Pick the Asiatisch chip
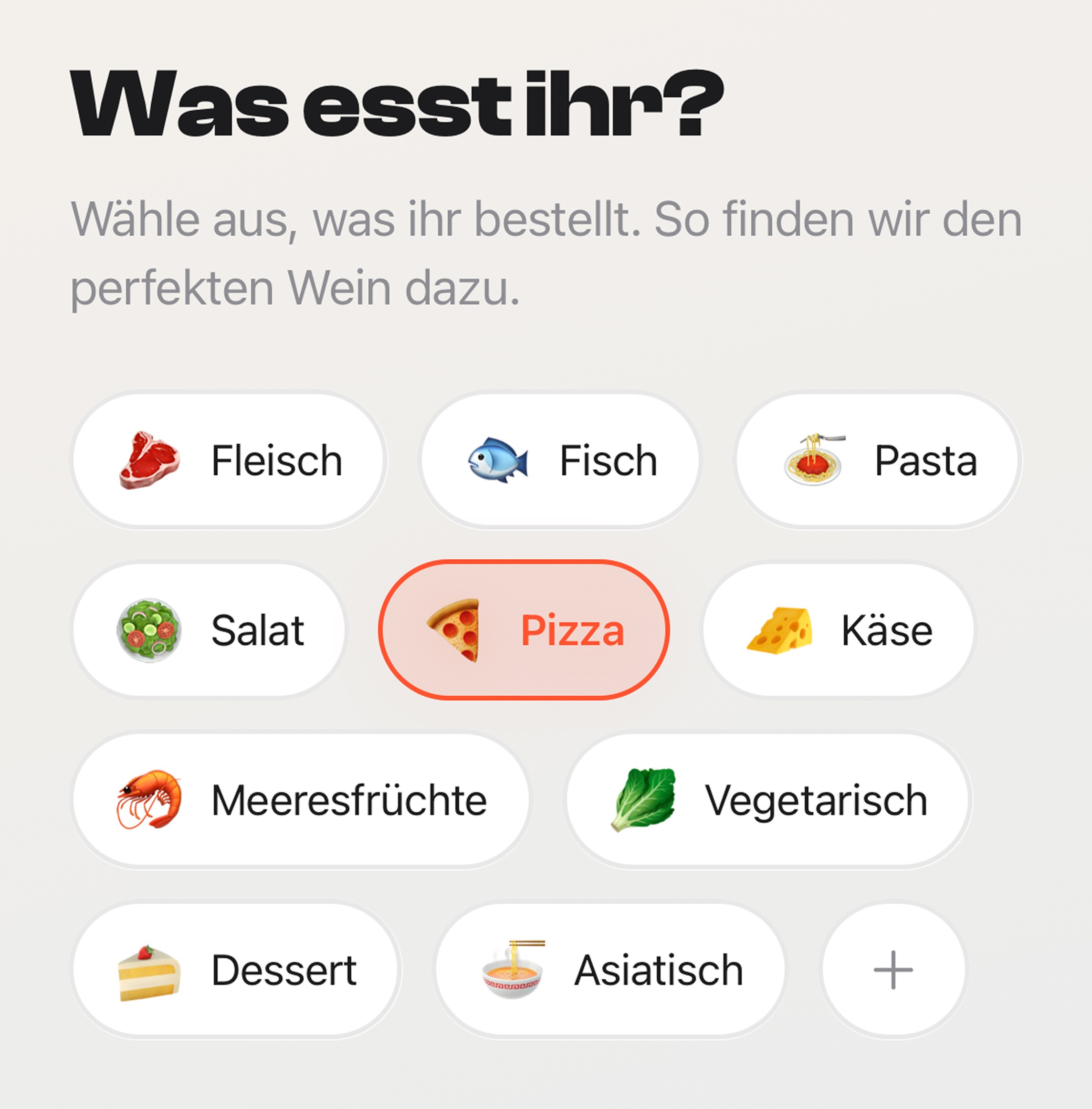This screenshot has height=1109, width=1092. [610, 970]
